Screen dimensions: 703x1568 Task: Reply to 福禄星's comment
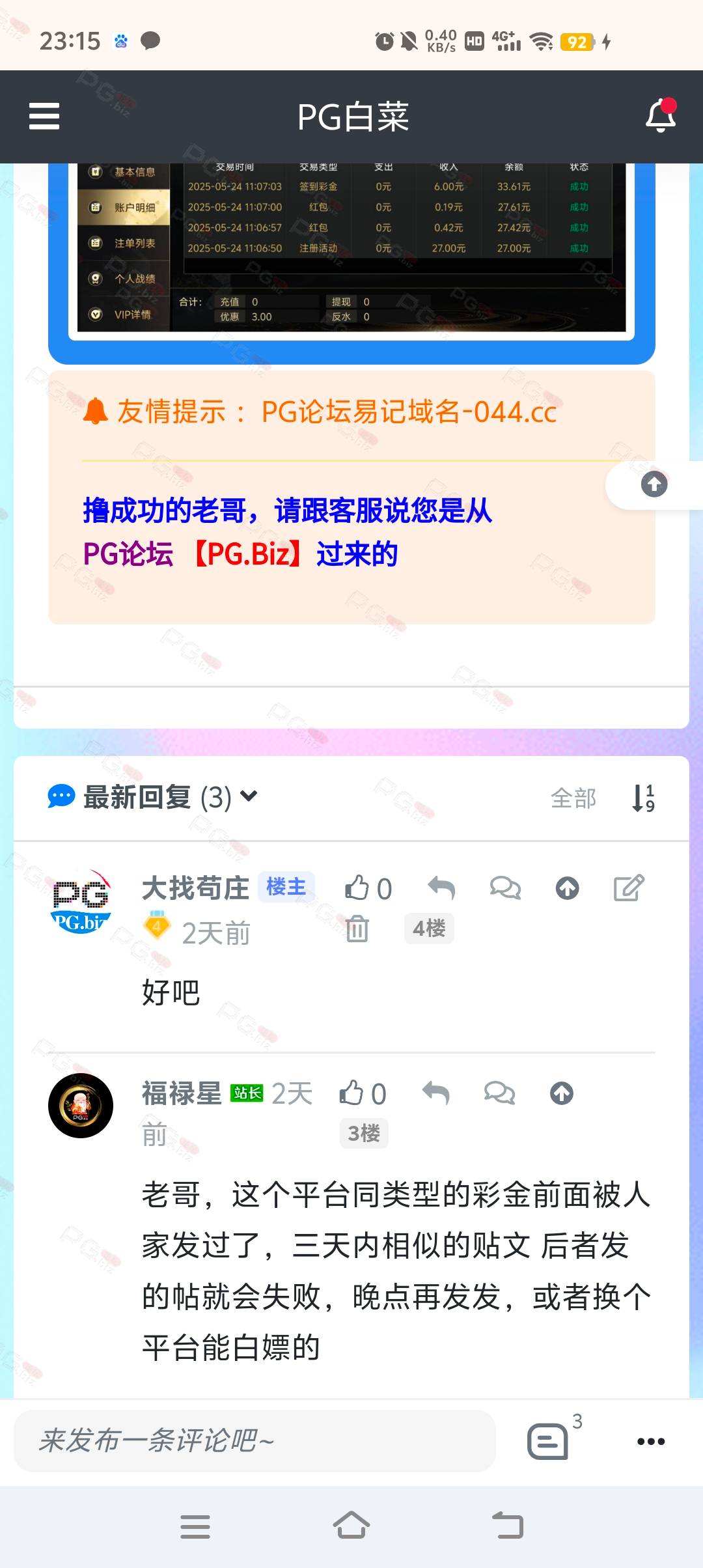435,1093
